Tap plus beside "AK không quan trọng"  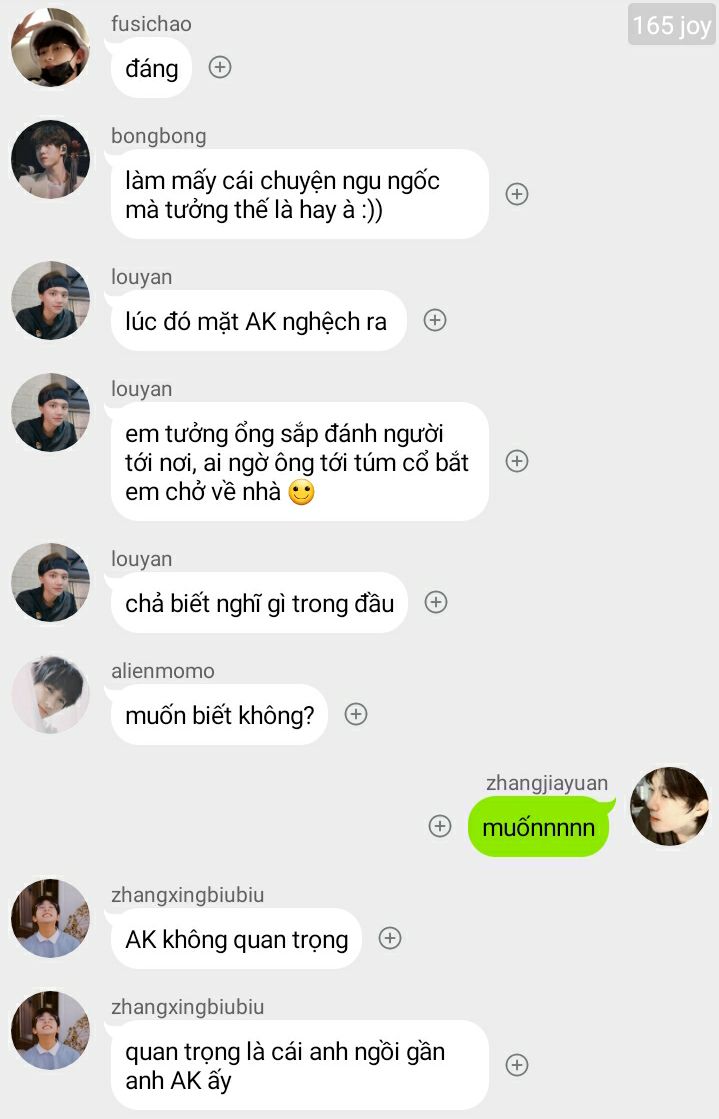click(390, 938)
